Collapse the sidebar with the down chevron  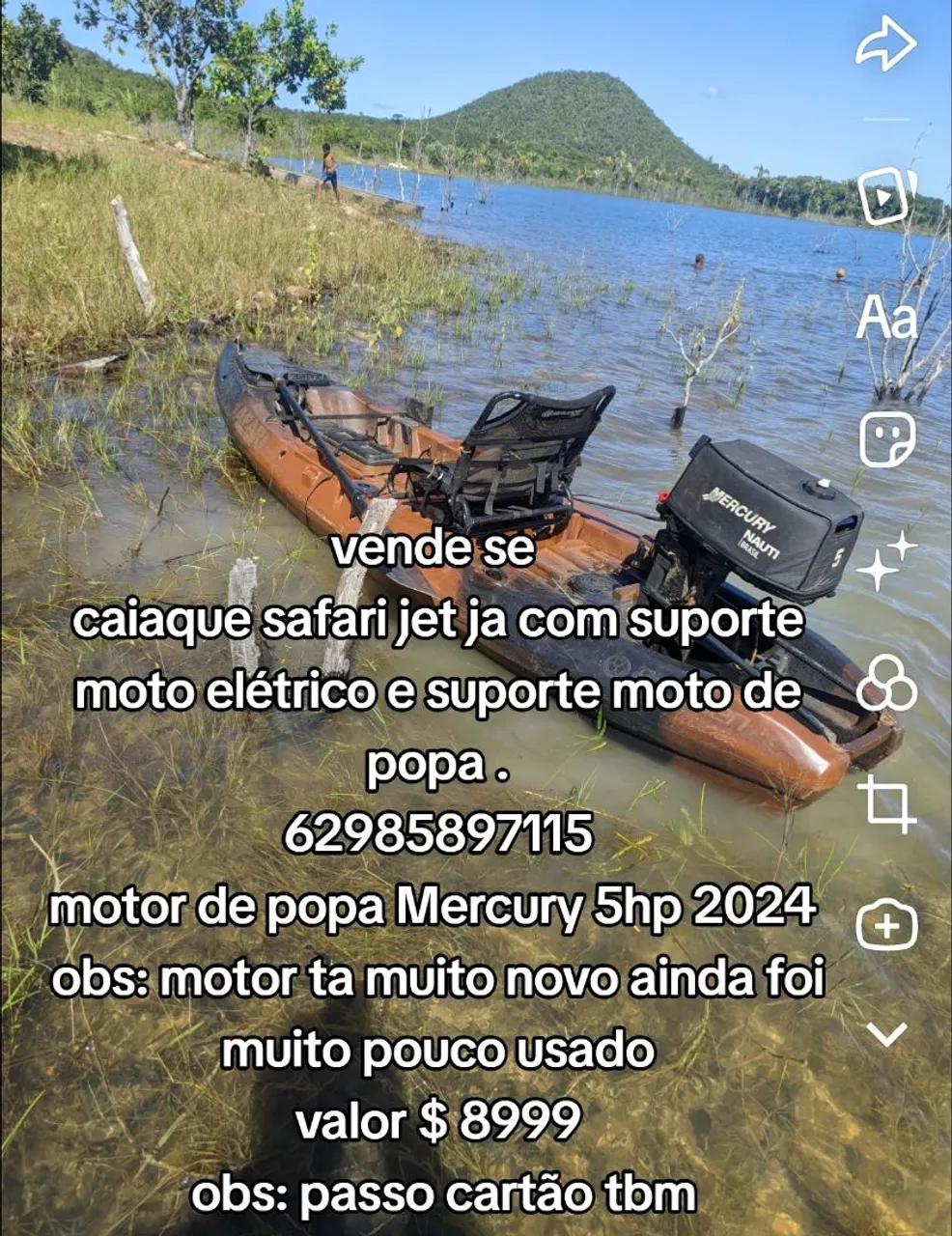click(x=884, y=1035)
